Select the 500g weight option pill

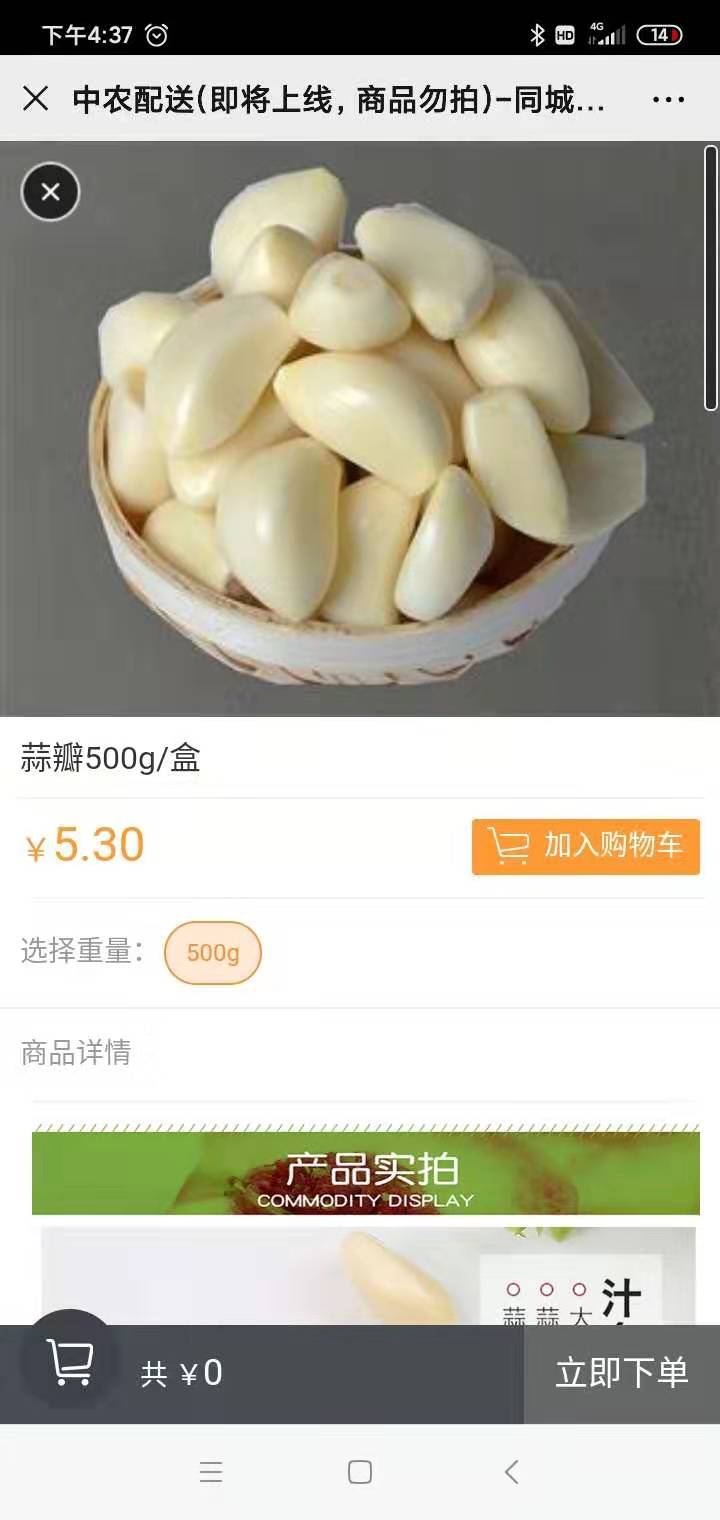coord(212,953)
